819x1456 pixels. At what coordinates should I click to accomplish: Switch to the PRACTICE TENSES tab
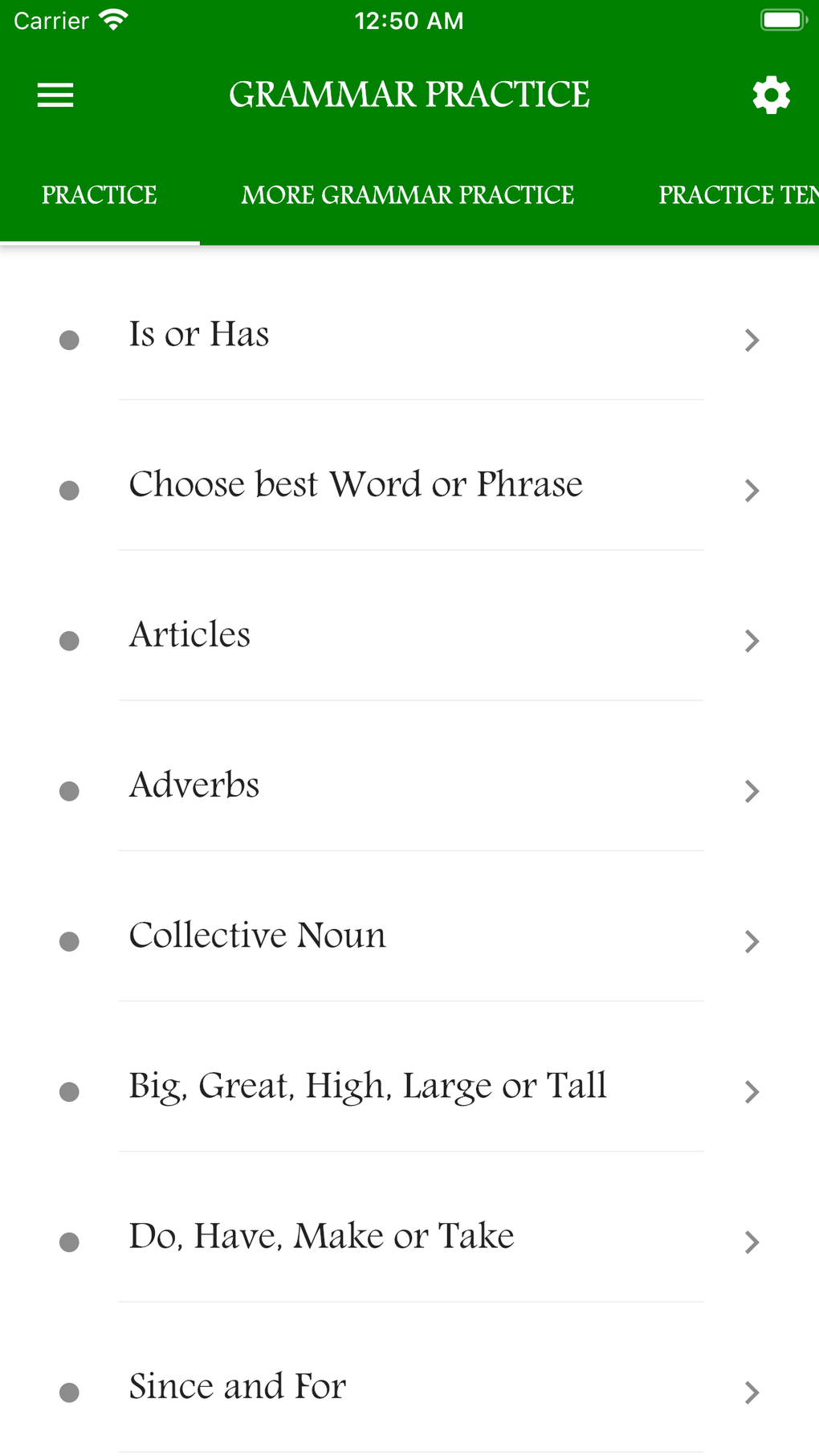pos(737,195)
